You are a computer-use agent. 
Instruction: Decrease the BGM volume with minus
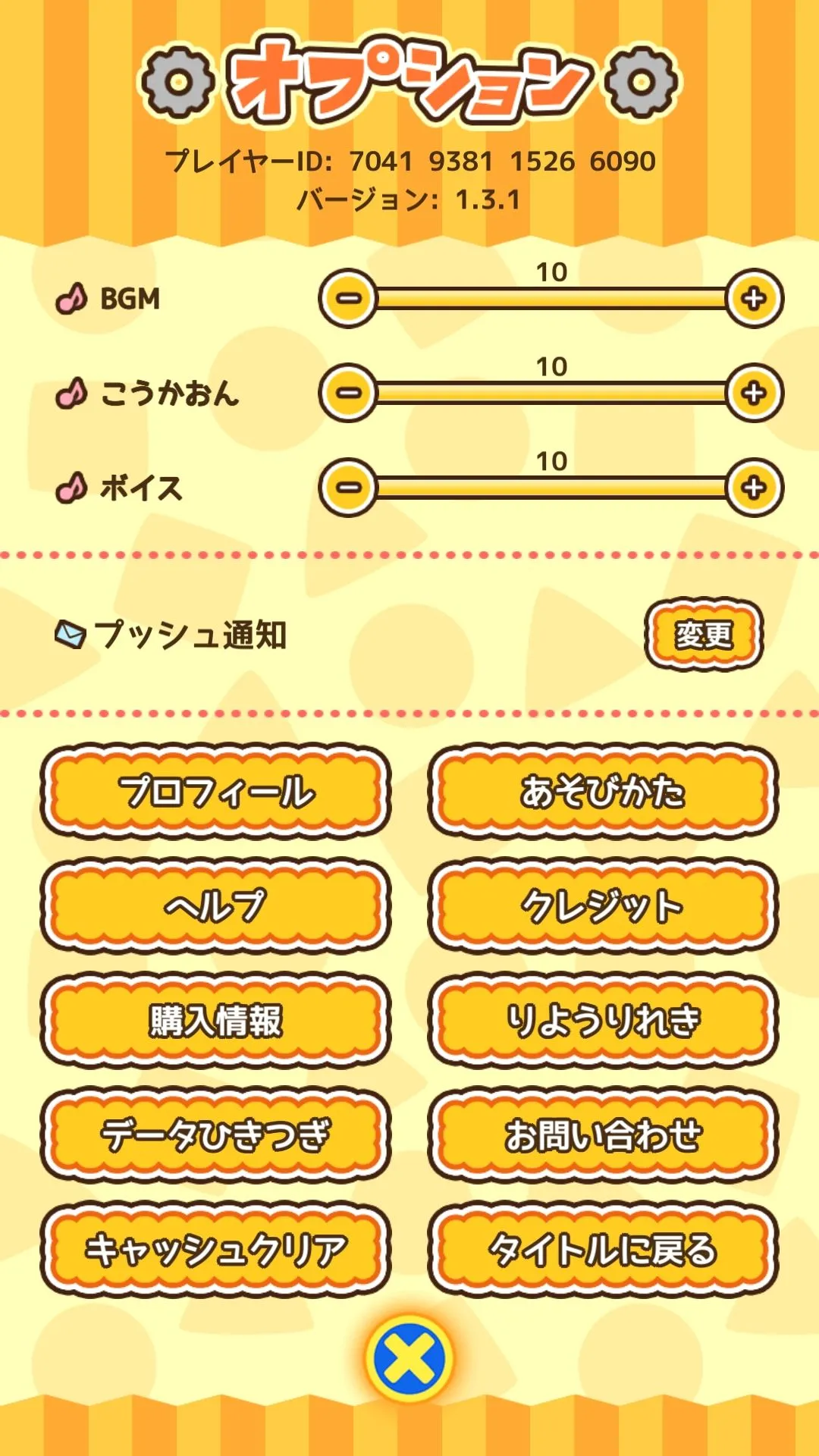[348, 298]
